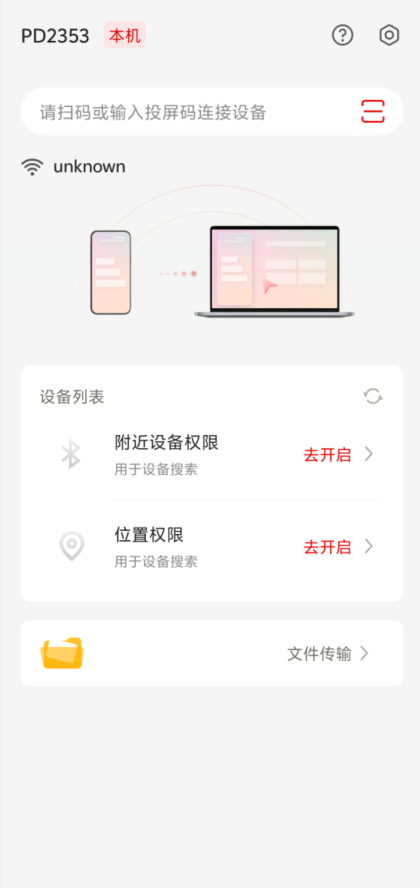Open the file transfer card (文件传输)
The image size is (420, 888).
(212, 654)
